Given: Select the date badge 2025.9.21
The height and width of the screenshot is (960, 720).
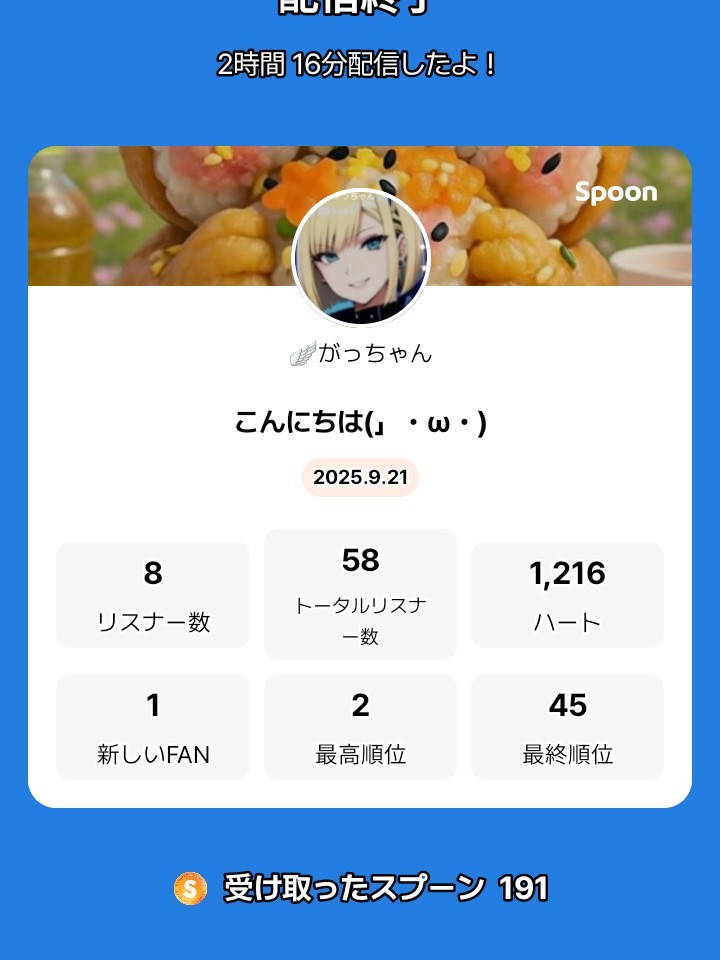Looking at the screenshot, I should pyautogui.click(x=360, y=477).
